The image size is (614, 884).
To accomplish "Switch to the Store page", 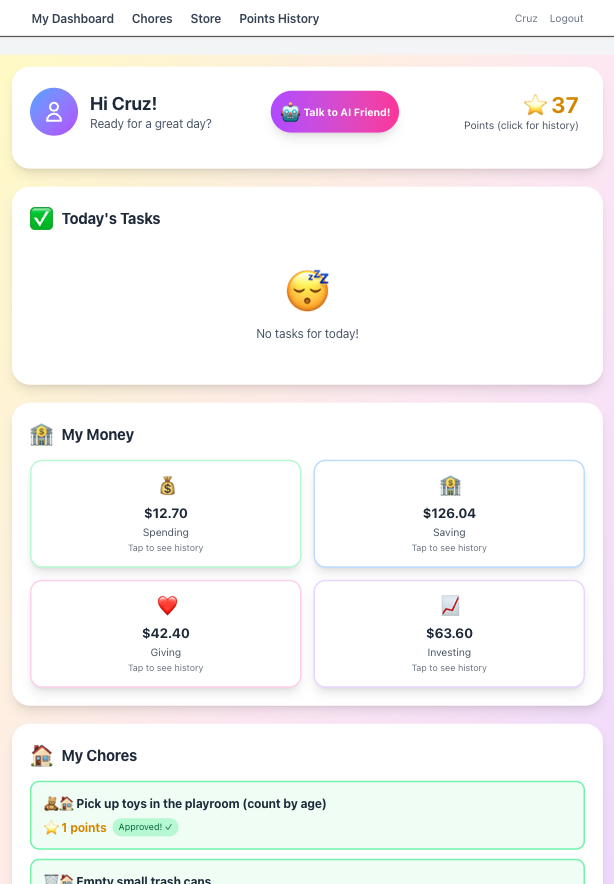I will pyautogui.click(x=206, y=19).
